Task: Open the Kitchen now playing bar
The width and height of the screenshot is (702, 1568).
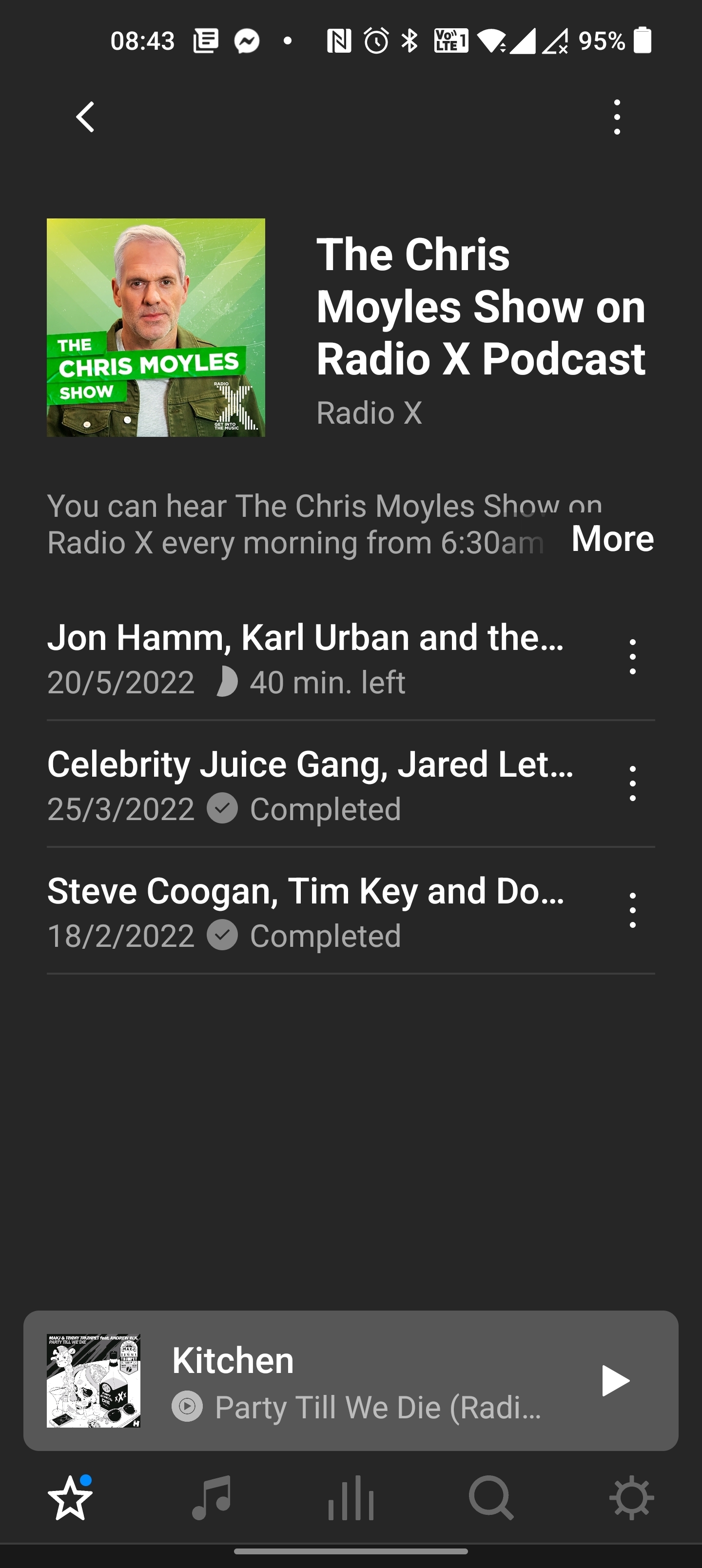Action: pyautogui.click(x=351, y=1380)
